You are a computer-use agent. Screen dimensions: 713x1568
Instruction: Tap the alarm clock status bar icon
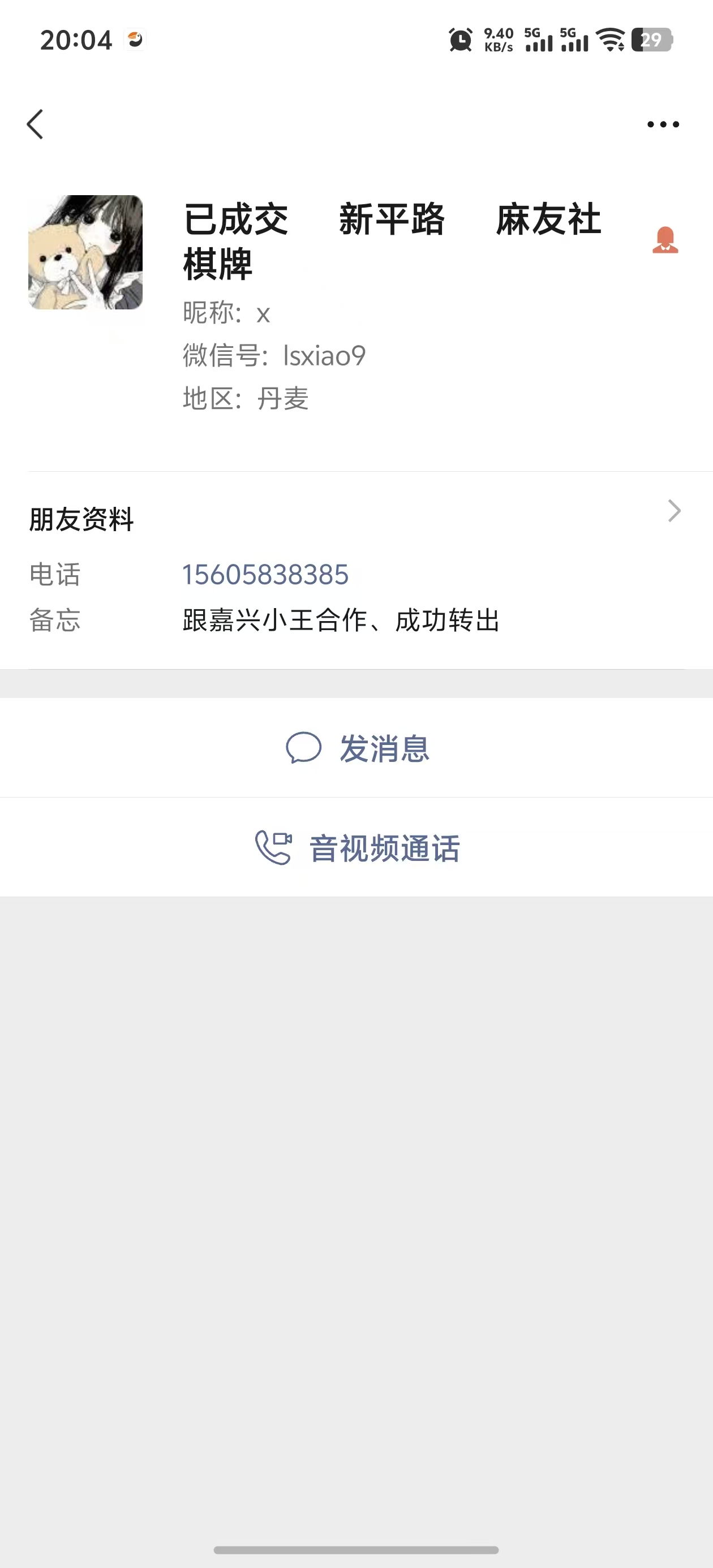click(460, 40)
